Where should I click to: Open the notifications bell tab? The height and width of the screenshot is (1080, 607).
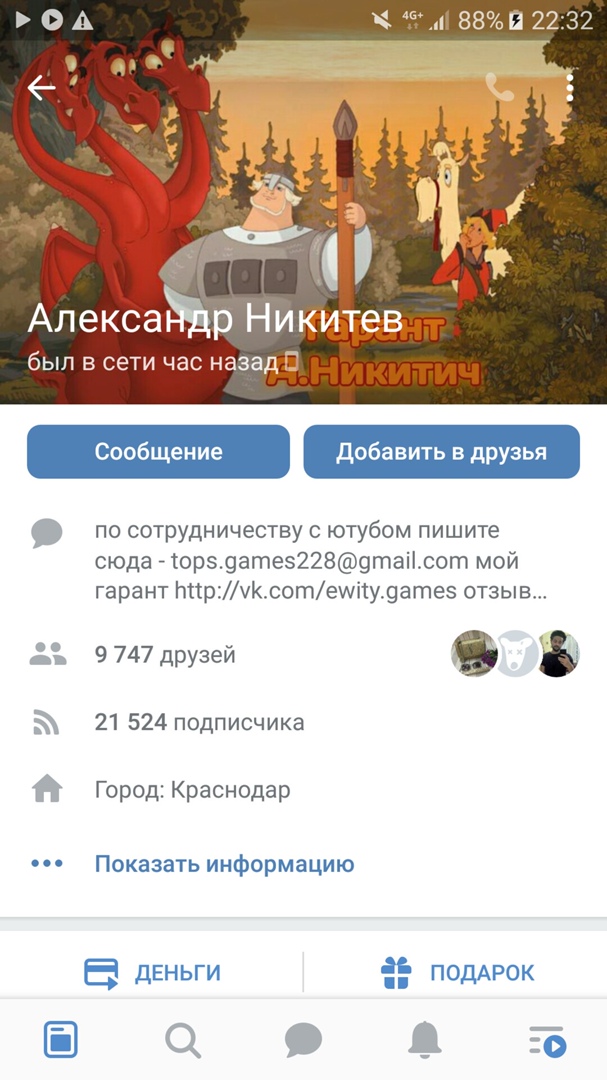[425, 1041]
